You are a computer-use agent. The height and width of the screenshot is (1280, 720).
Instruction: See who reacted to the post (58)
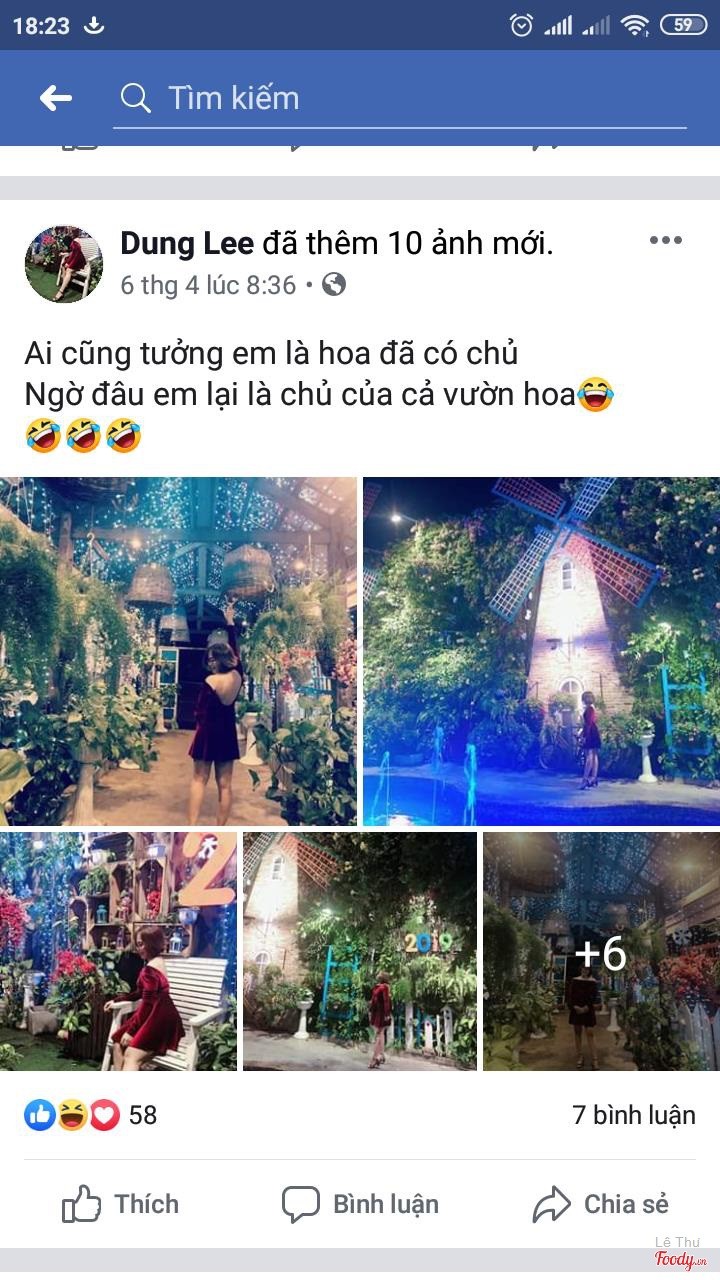[91, 1114]
